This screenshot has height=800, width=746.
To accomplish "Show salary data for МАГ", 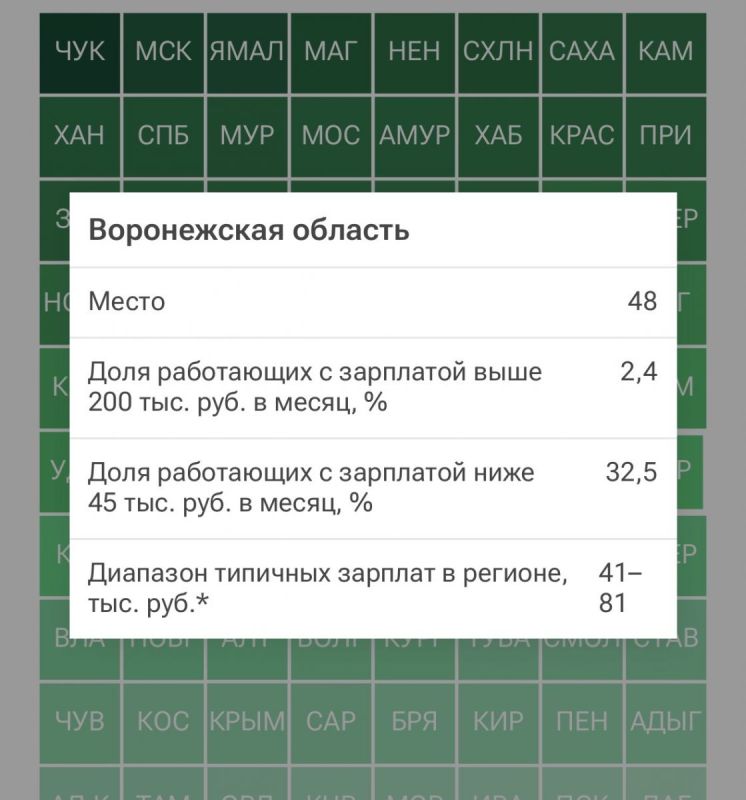I will coord(331,52).
